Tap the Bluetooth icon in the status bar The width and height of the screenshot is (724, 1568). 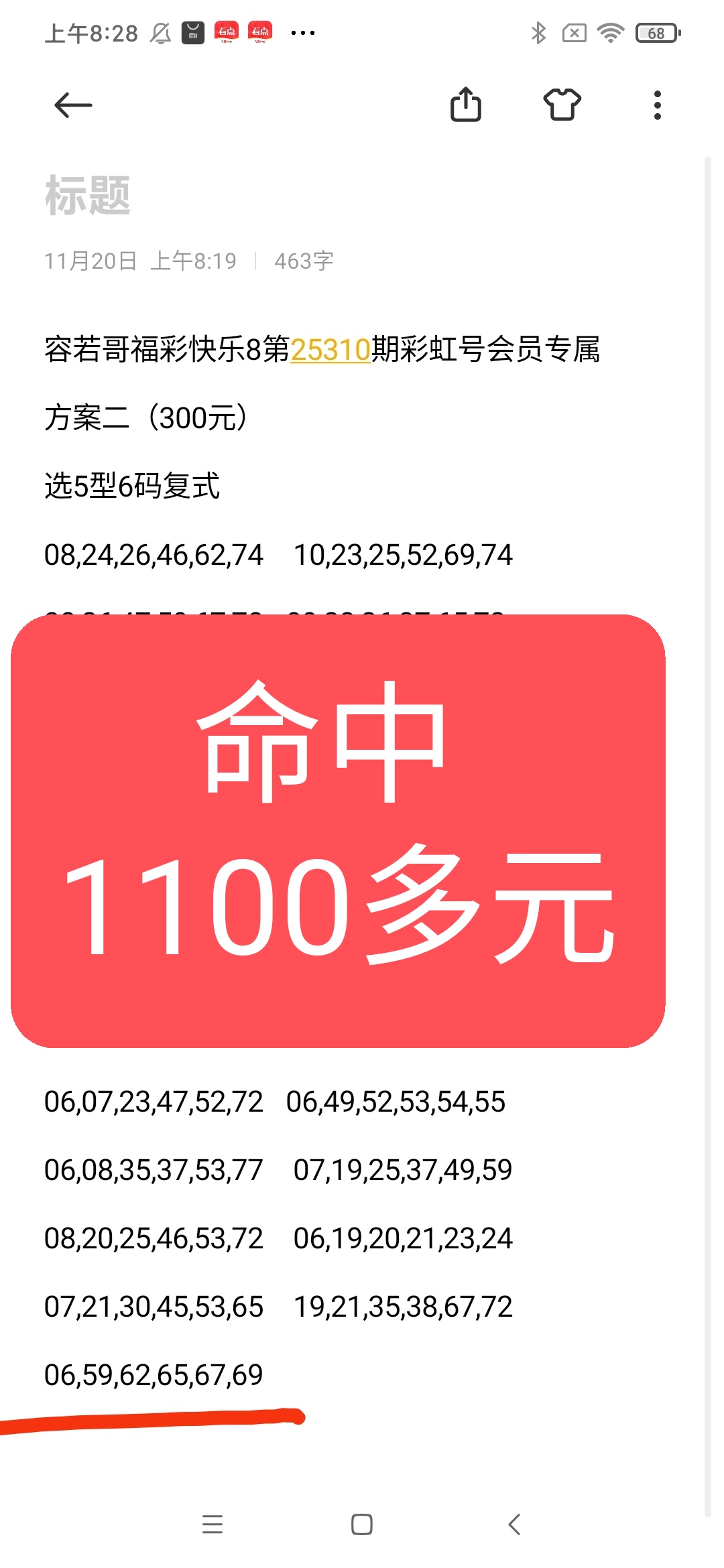(x=537, y=31)
